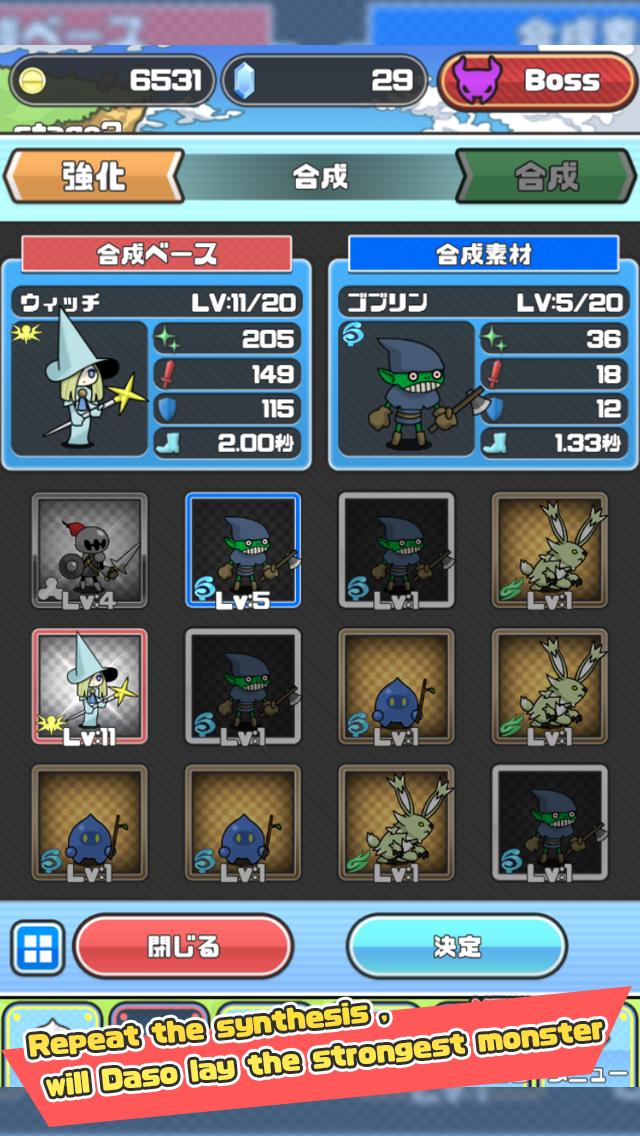
Task: Switch to the green 合成 tab
Action: point(546,177)
